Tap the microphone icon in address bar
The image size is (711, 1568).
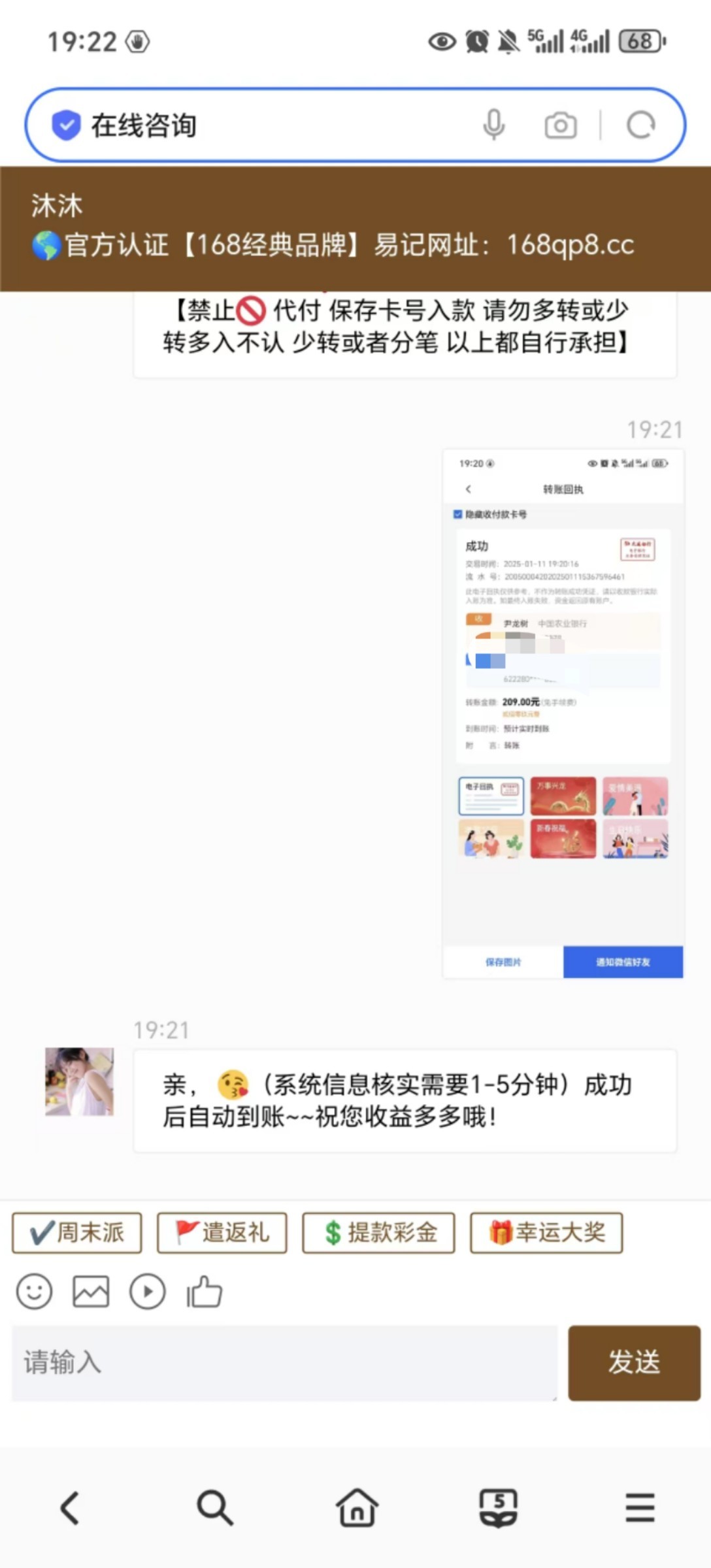494,125
